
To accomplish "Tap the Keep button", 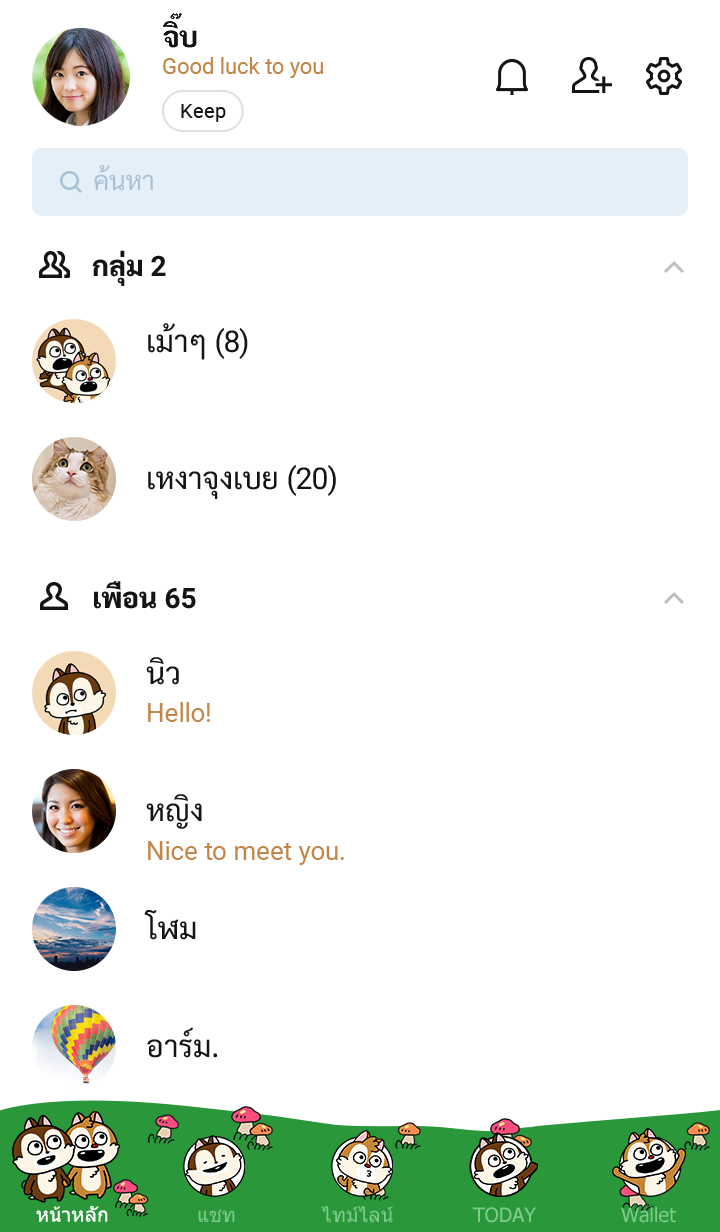I will tap(203, 111).
